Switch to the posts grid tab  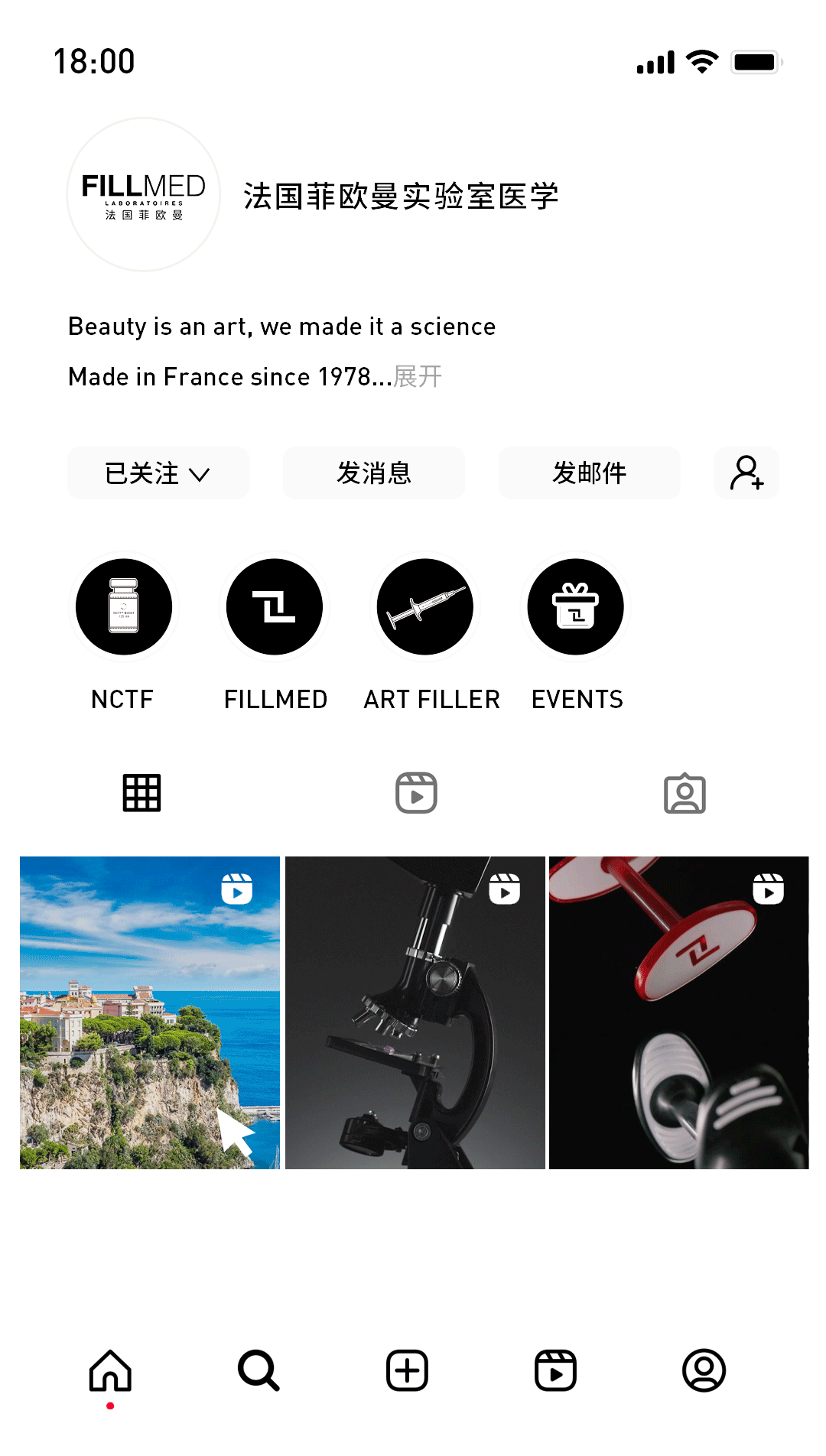click(142, 793)
